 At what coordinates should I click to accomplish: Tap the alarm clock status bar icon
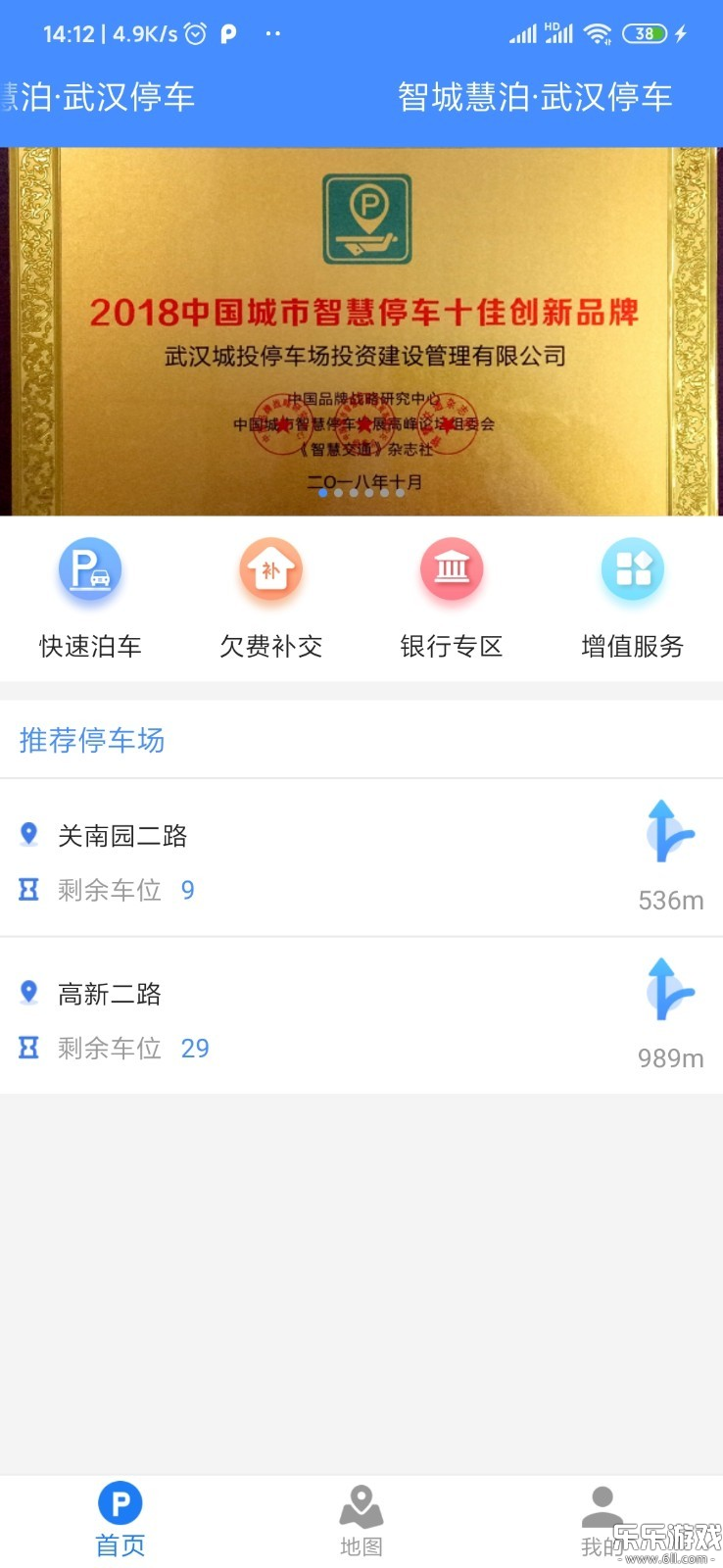[x=194, y=32]
